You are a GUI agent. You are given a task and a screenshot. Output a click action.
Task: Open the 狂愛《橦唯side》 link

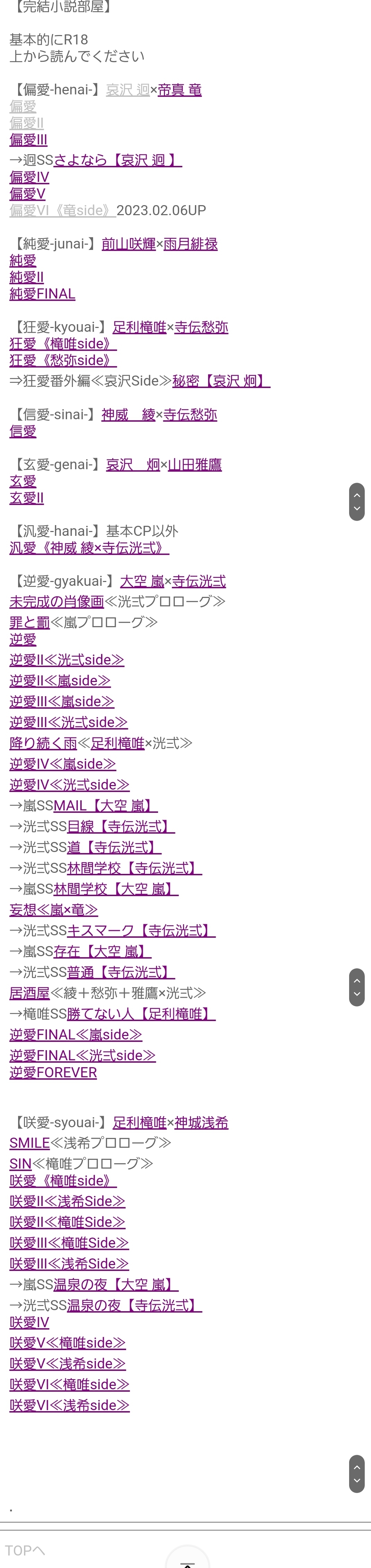point(63,343)
